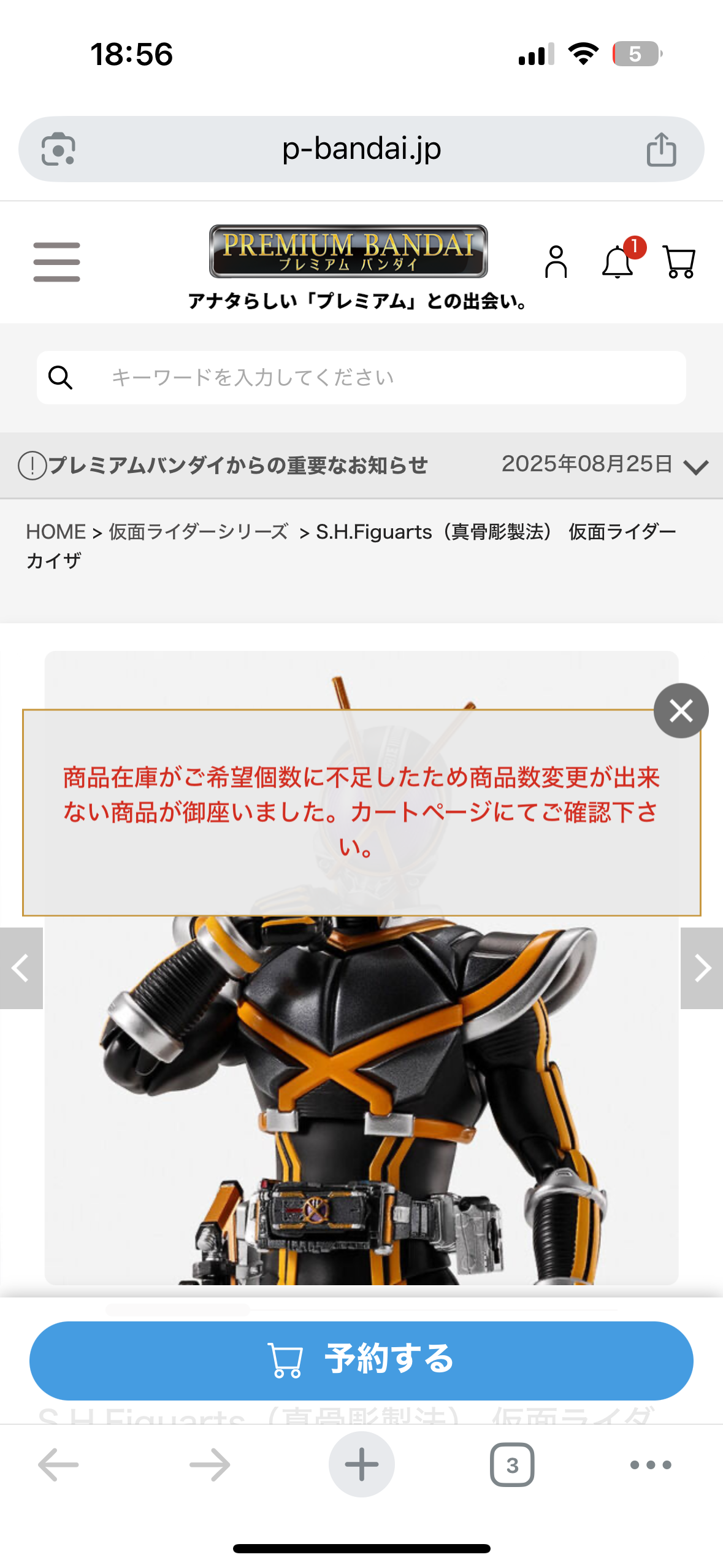Go to HOME breadcrumb link
Screen dimensions: 723x1568
tap(55, 532)
